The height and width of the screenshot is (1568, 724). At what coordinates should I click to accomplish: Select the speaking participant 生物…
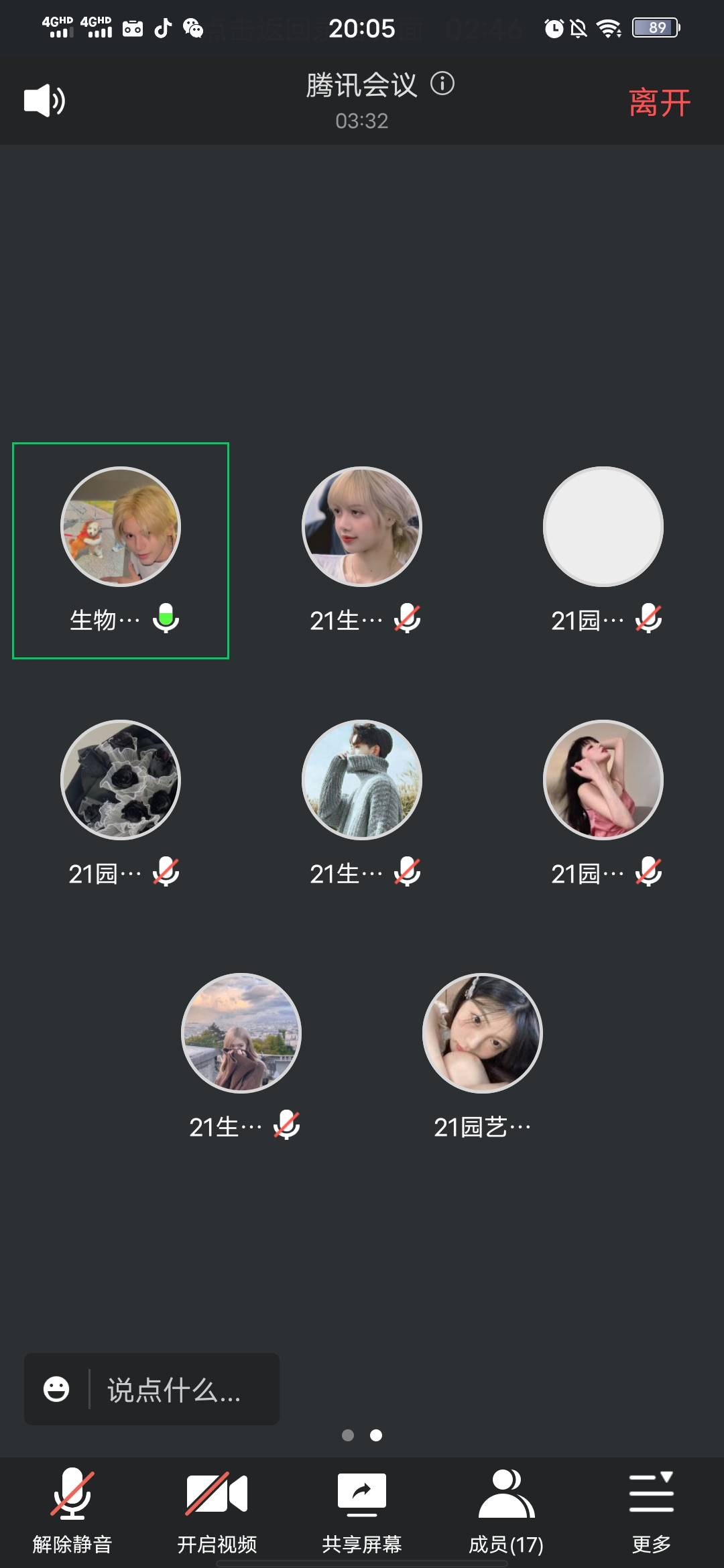pyautogui.click(x=121, y=528)
